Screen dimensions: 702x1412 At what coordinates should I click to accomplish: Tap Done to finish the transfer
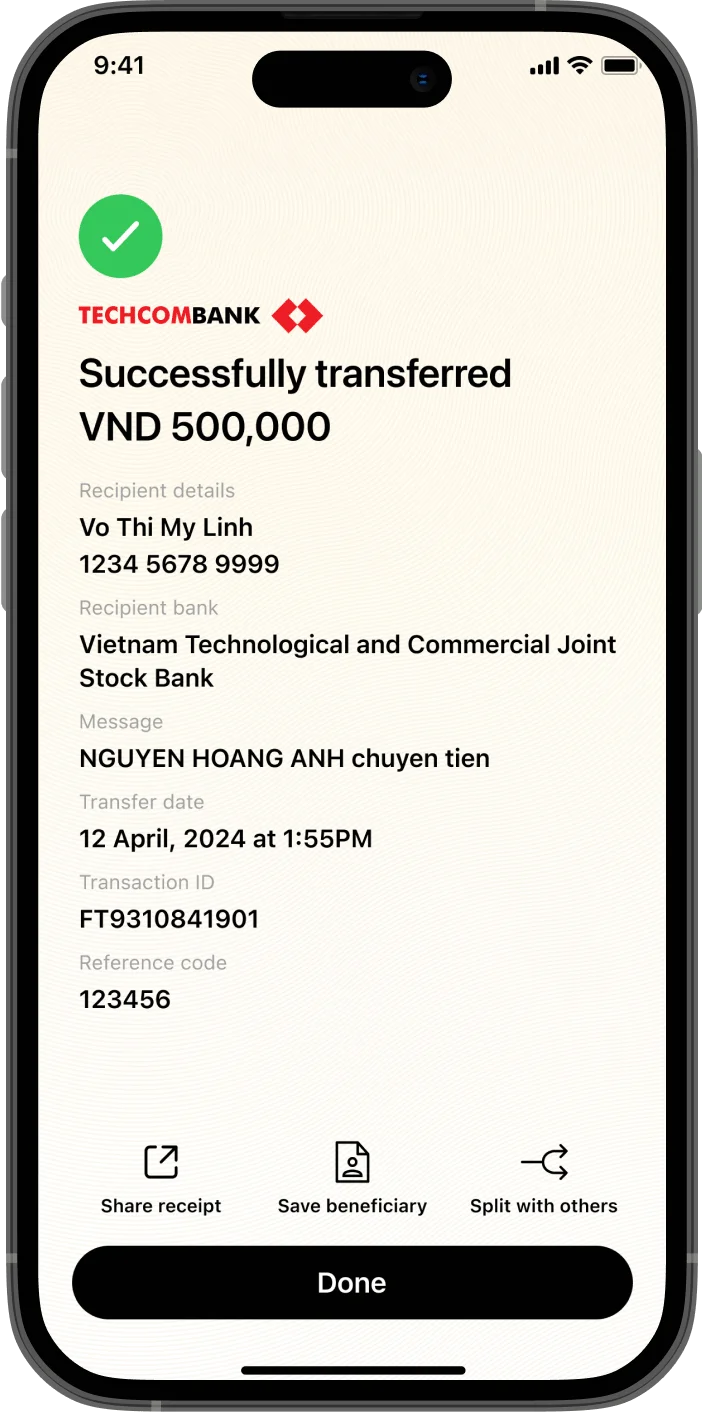(352, 1282)
